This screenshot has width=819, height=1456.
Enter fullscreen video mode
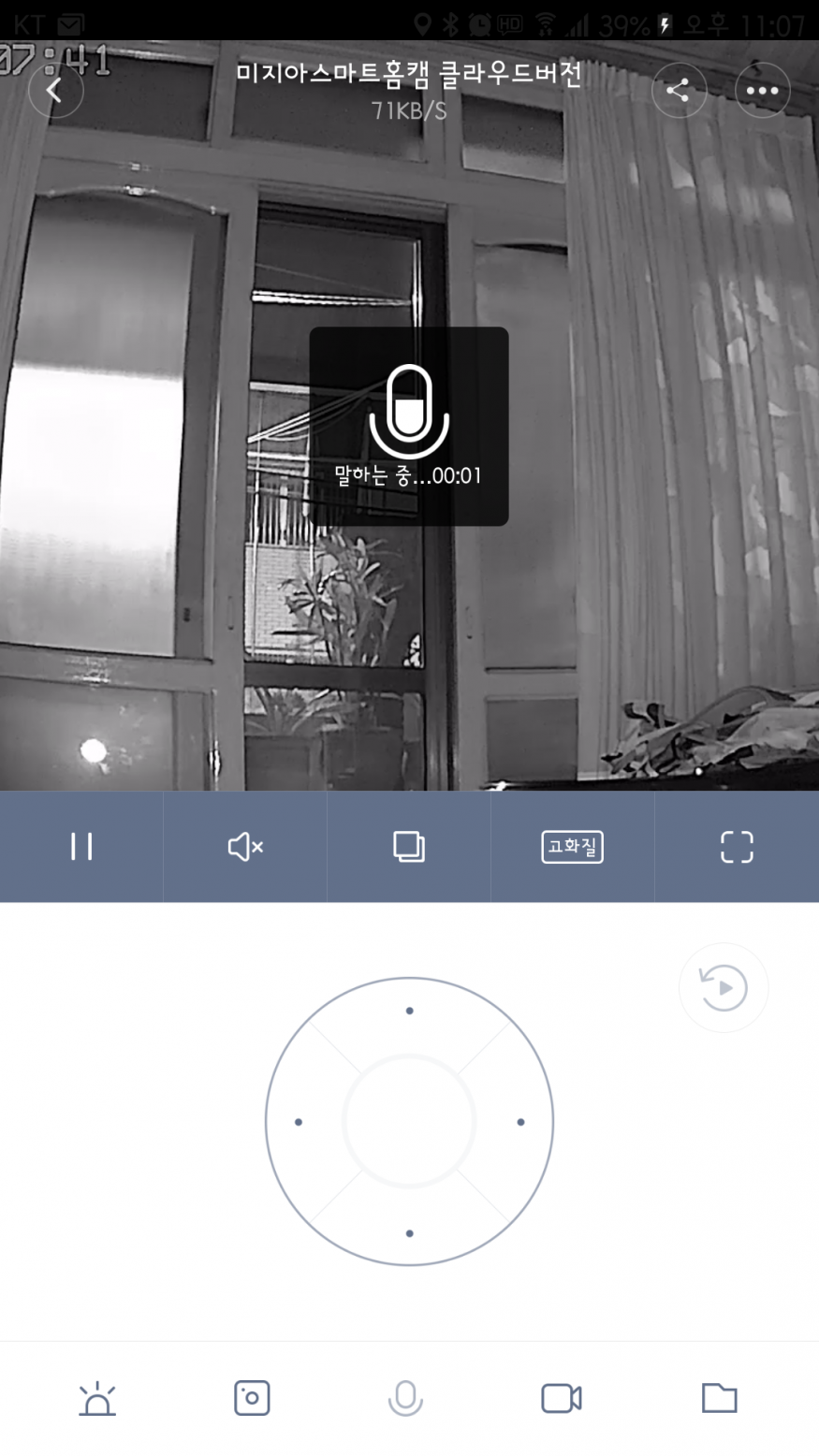pyautogui.click(x=737, y=847)
